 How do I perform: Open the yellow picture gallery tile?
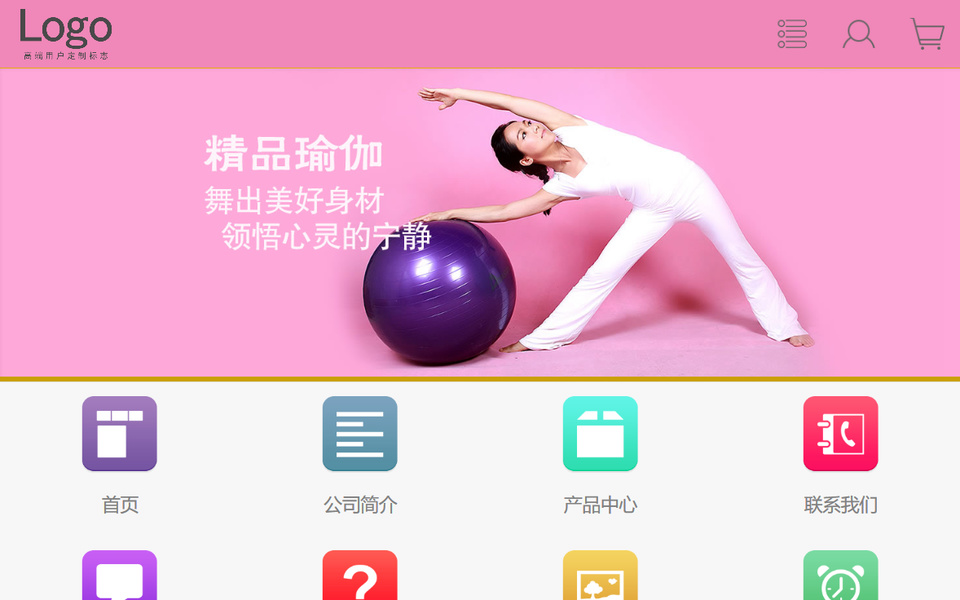click(x=600, y=577)
